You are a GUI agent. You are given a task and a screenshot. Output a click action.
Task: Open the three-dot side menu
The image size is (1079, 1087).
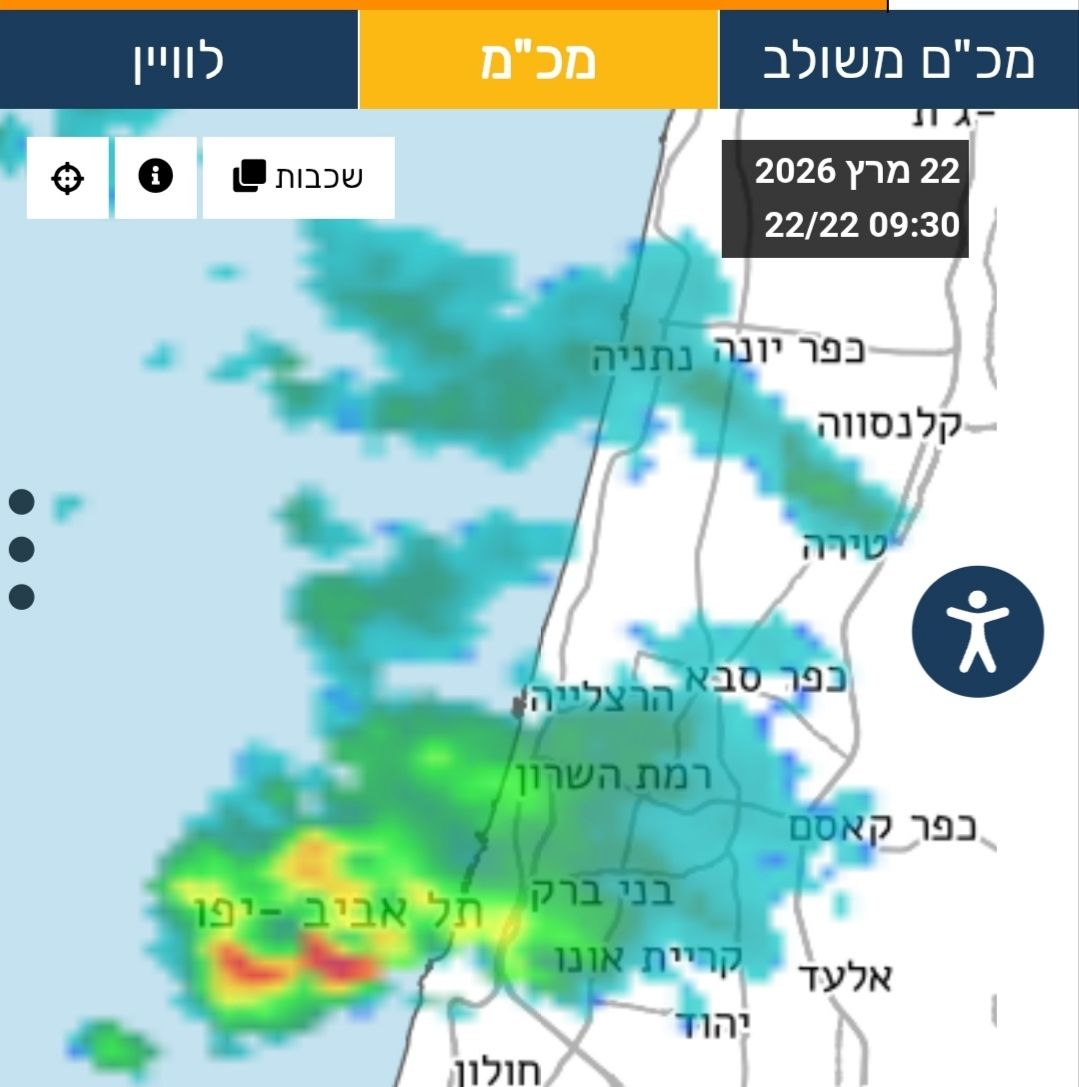[22, 549]
